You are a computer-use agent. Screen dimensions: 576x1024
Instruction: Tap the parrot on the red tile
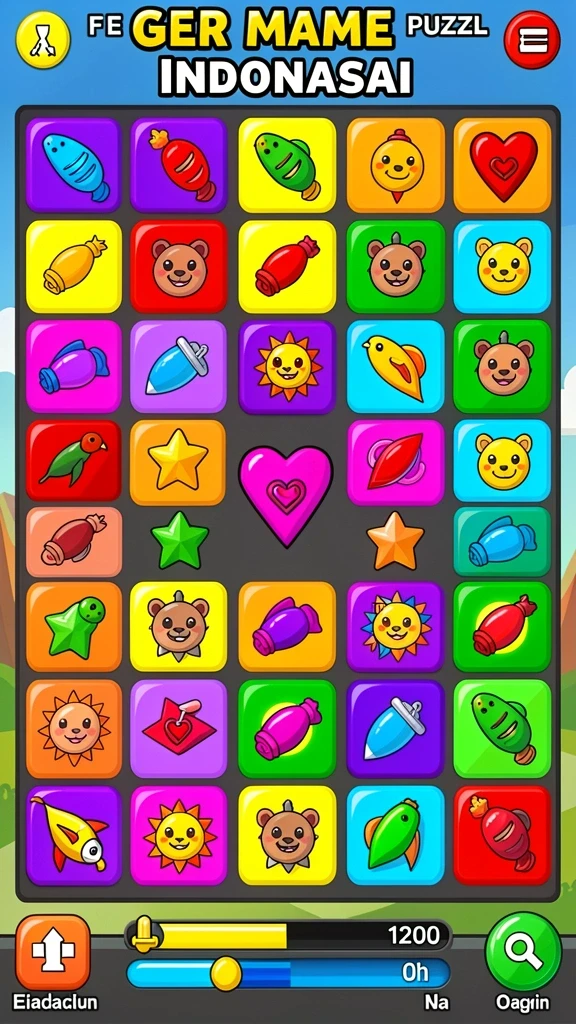(x=73, y=460)
